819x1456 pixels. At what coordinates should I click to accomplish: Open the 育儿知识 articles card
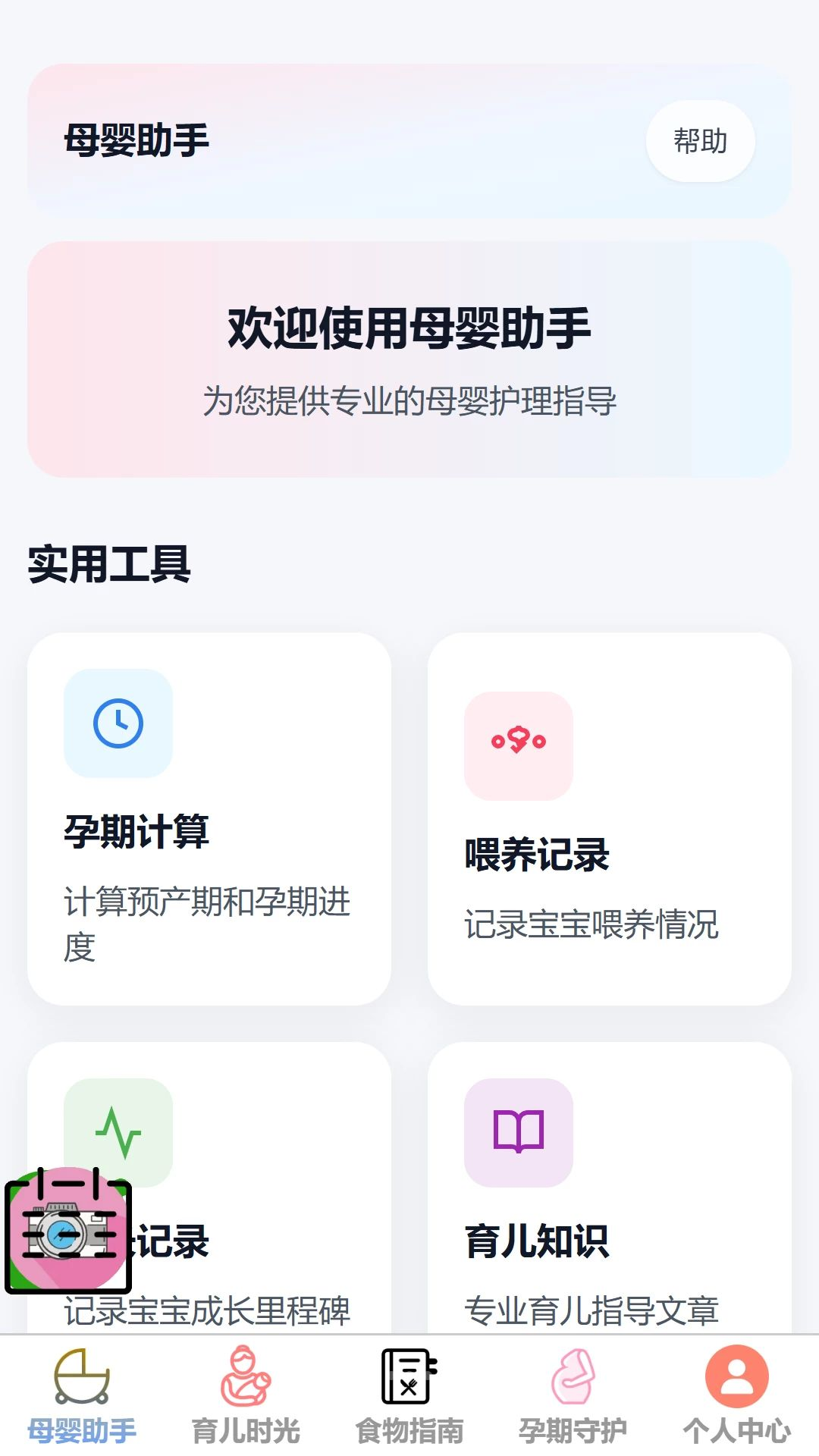click(x=610, y=1188)
